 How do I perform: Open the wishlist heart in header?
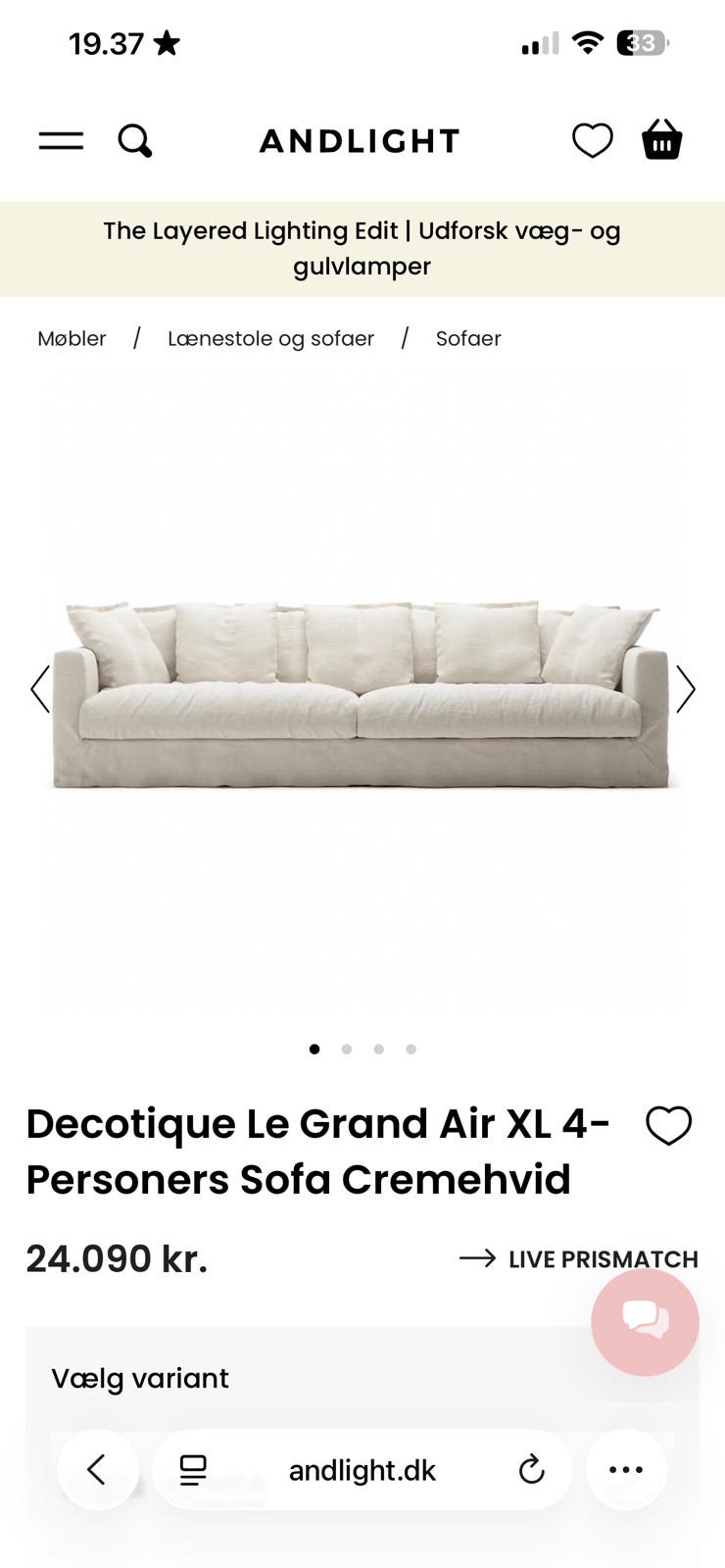click(x=592, y=141)
